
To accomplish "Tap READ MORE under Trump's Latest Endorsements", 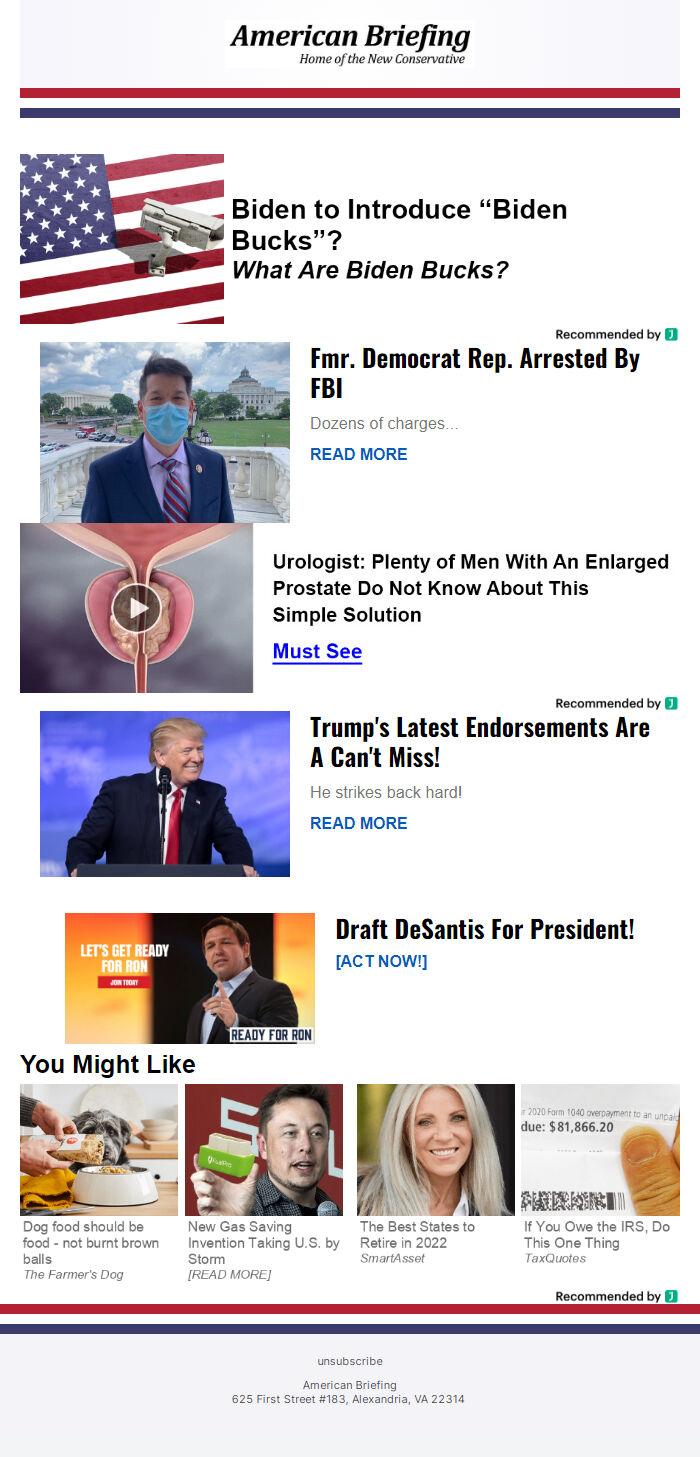I will (358, 823).
